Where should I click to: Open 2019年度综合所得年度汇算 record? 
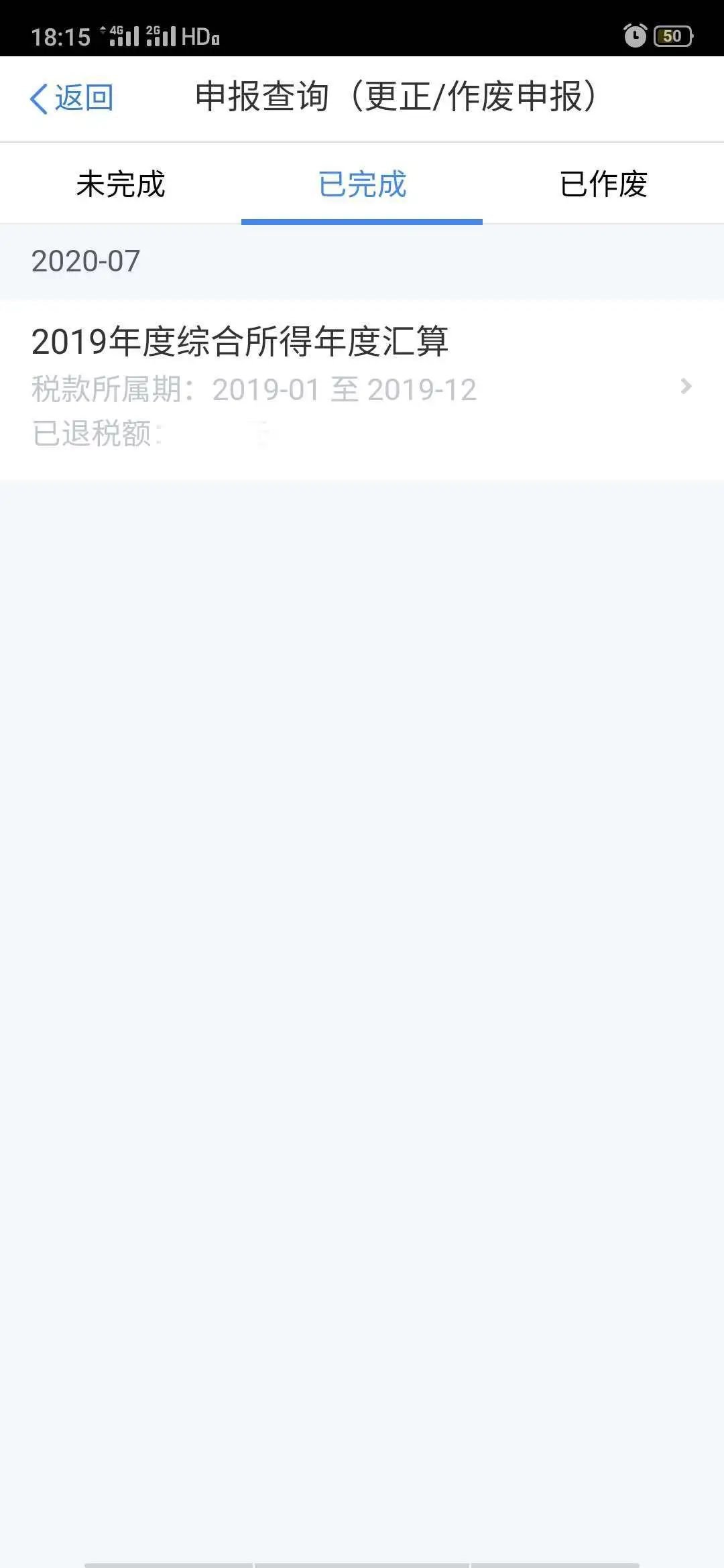click(362, 387)
